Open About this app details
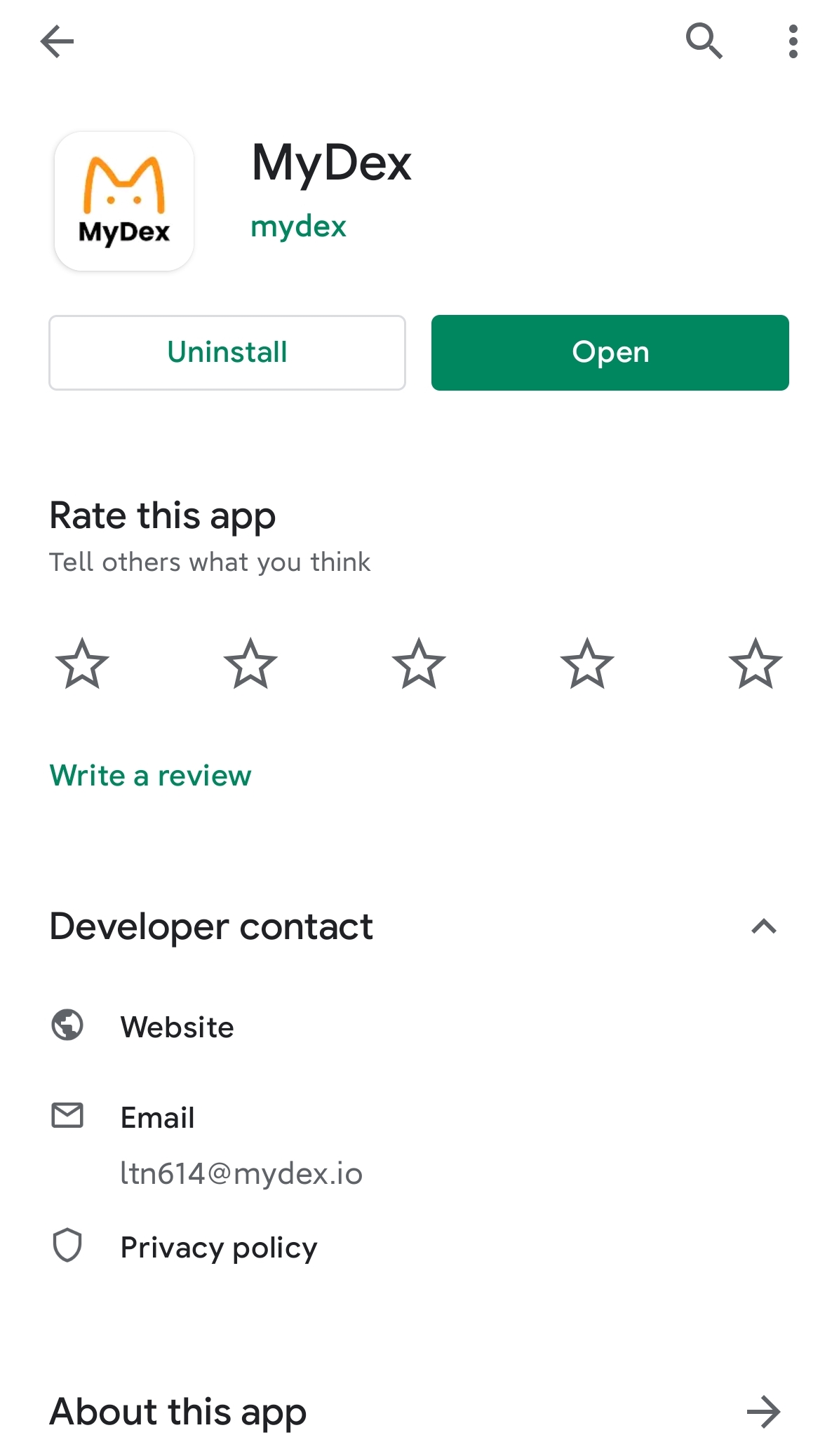Viewport: 839px width, 1456px height. (763, 1412)
